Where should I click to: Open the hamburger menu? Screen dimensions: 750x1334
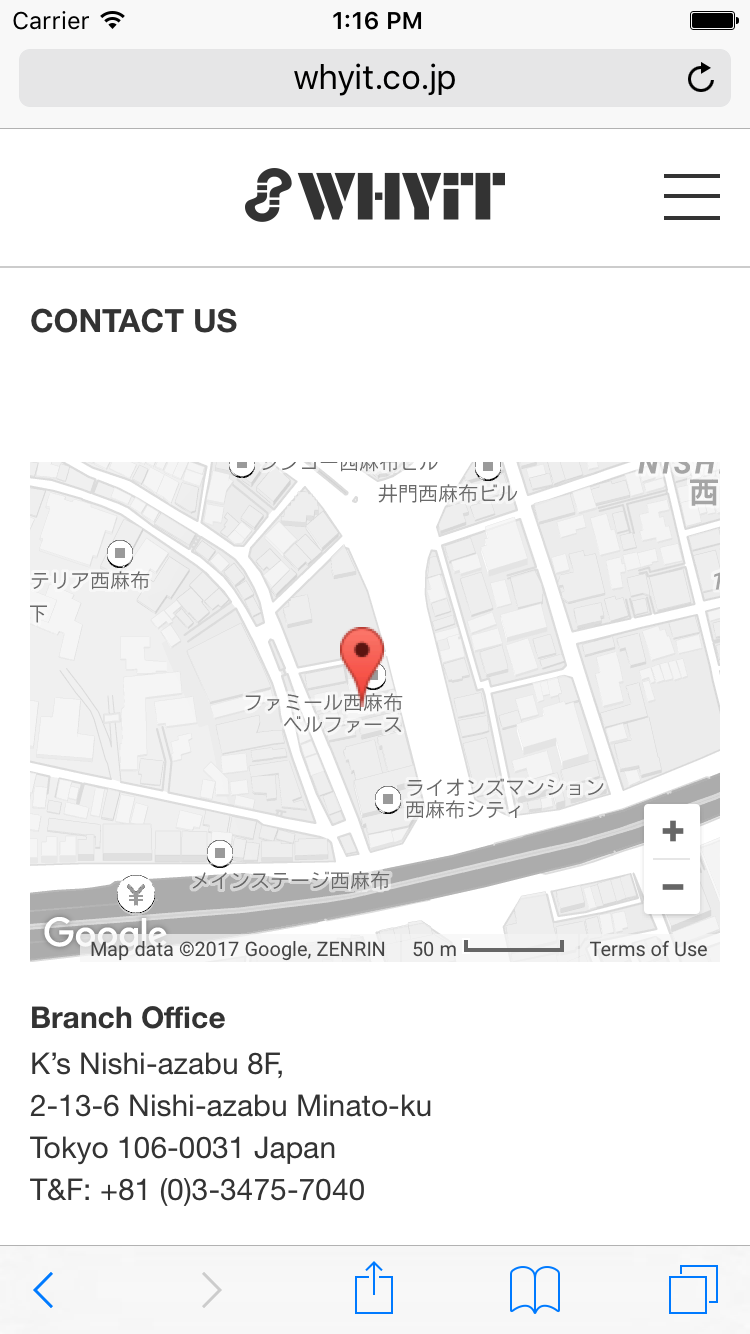(x=691, y=196)
